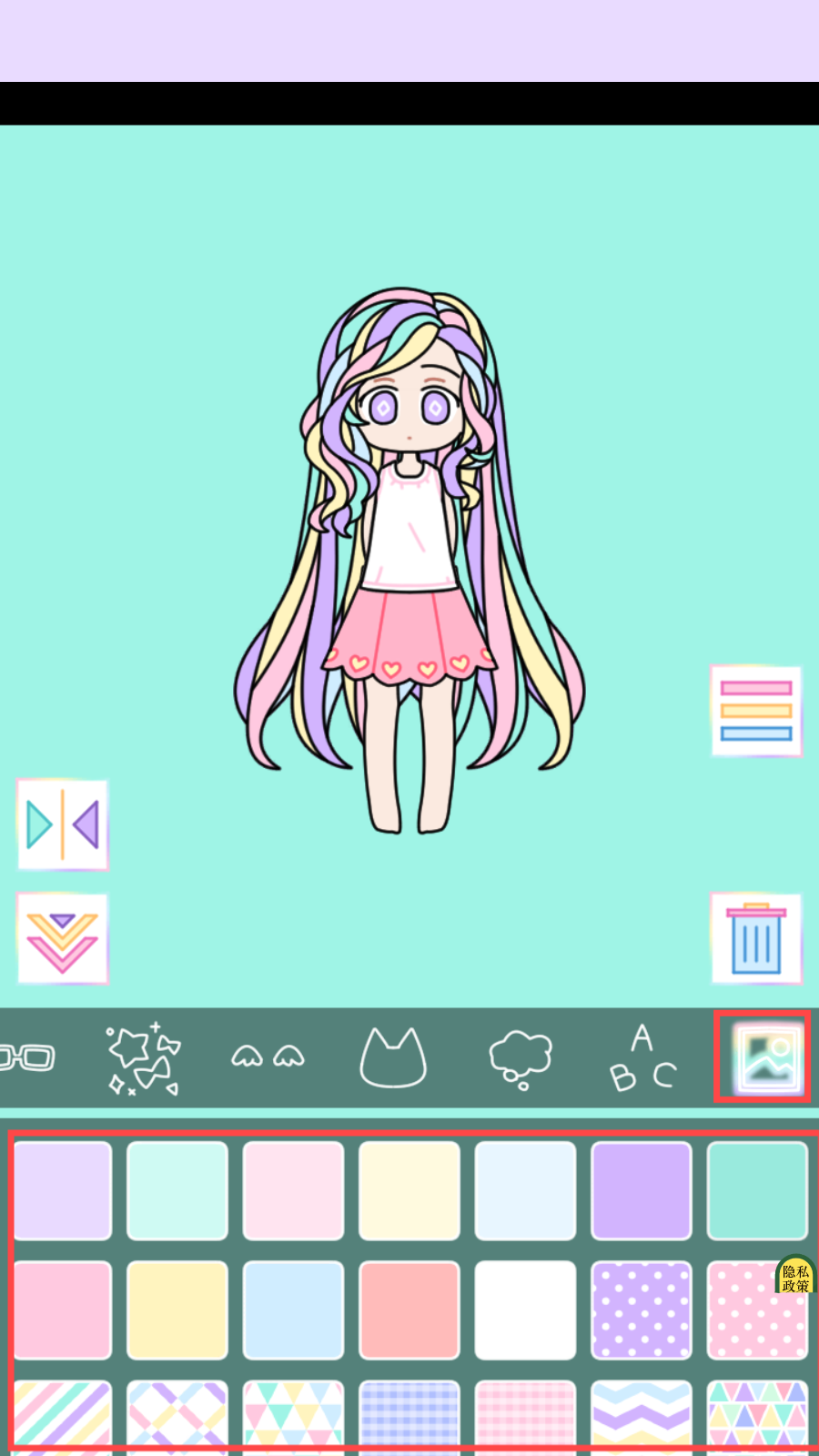Pick the blue gingham plaid background
Viewport: 819px width, 1456px height.
tap(409, 1415)
